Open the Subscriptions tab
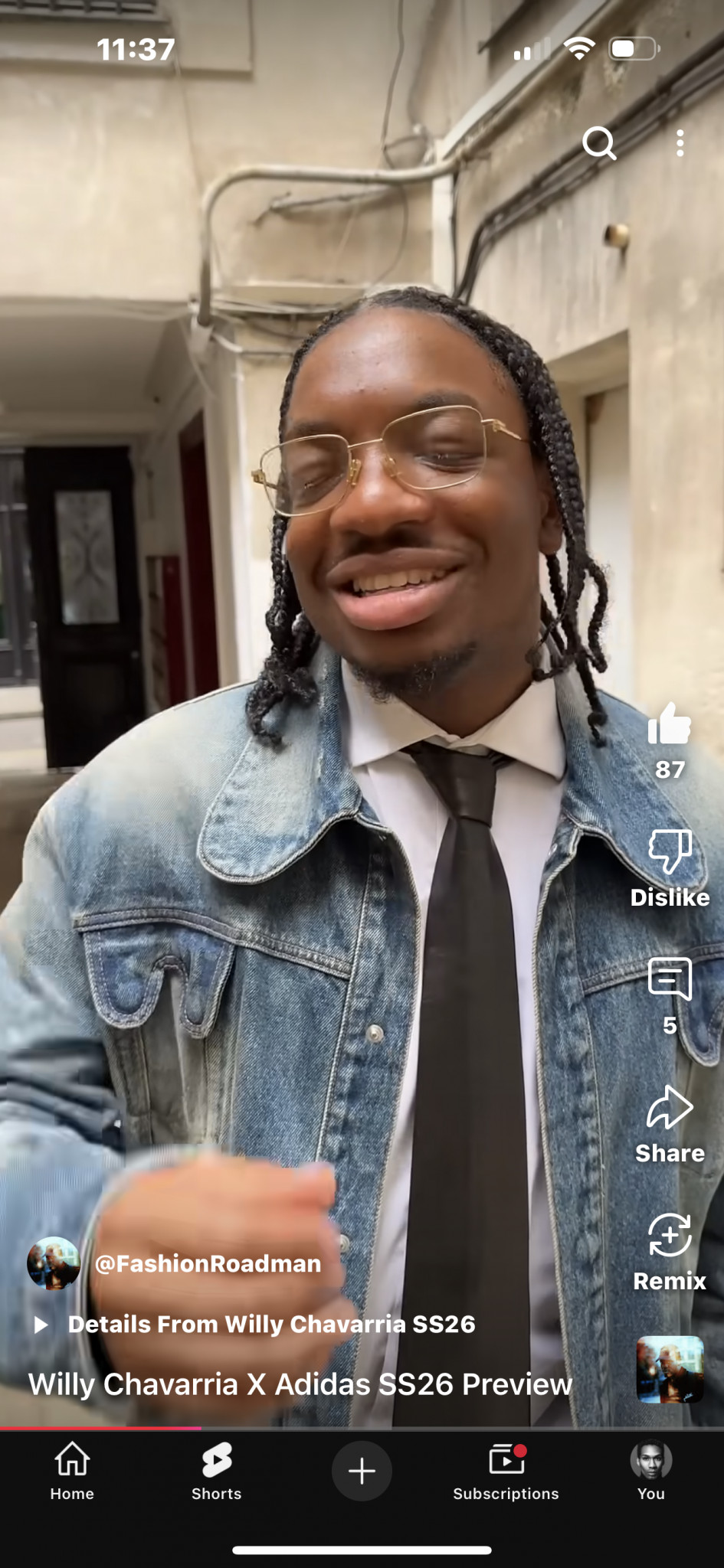The width and height of the screenshot is (724, 1568). pos(506,1471)
